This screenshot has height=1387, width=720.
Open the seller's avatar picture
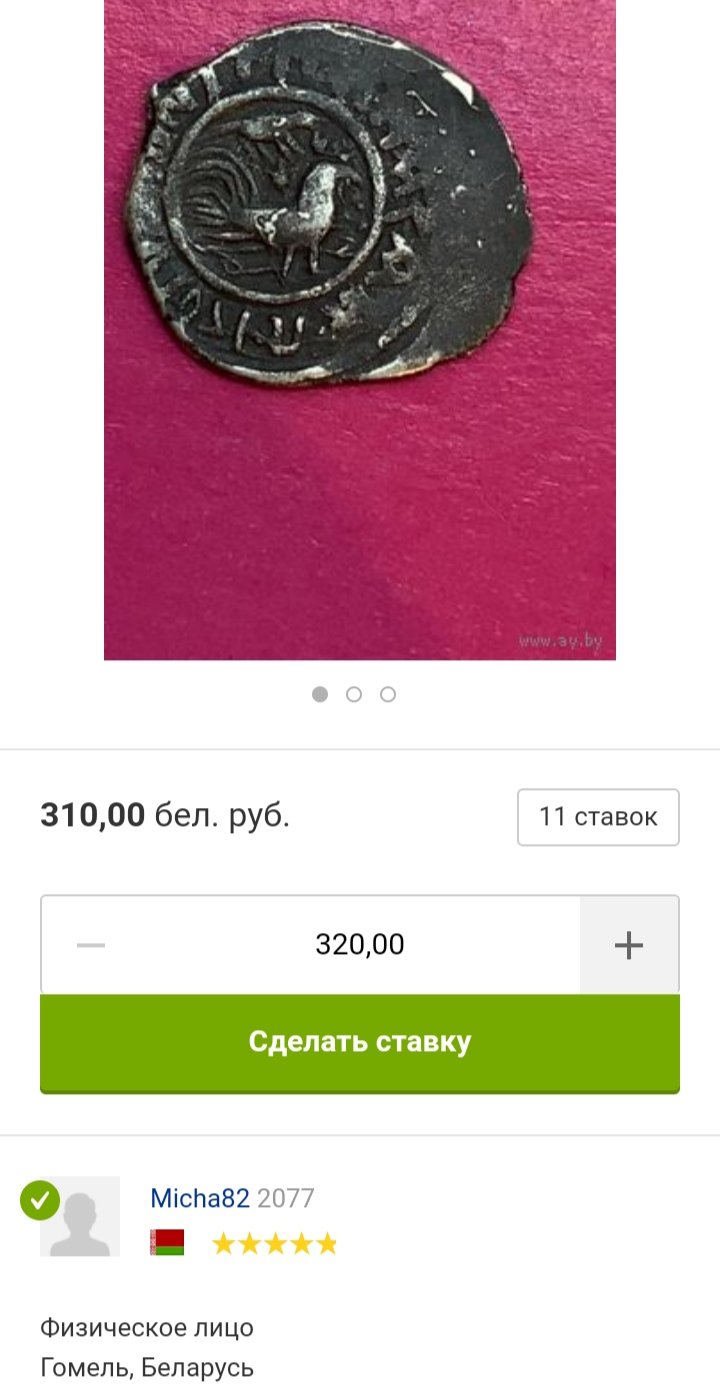80,1216
